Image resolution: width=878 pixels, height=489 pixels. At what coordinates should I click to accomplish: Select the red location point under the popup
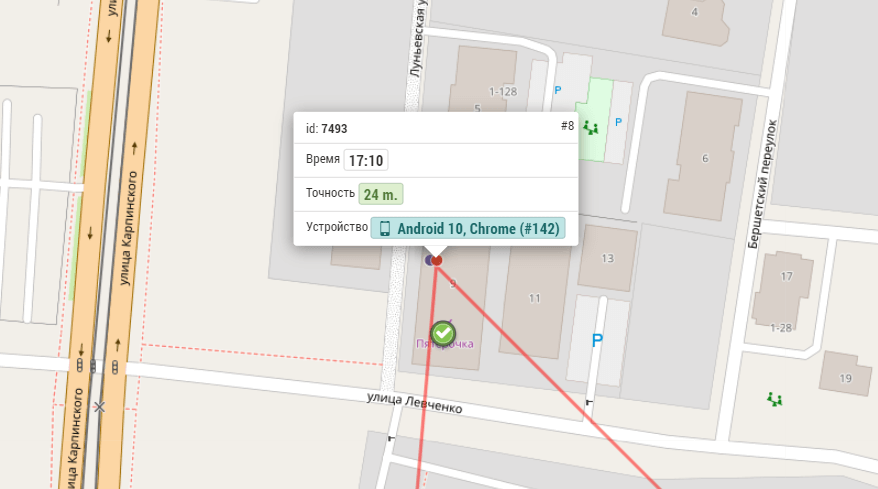point(437,260)
